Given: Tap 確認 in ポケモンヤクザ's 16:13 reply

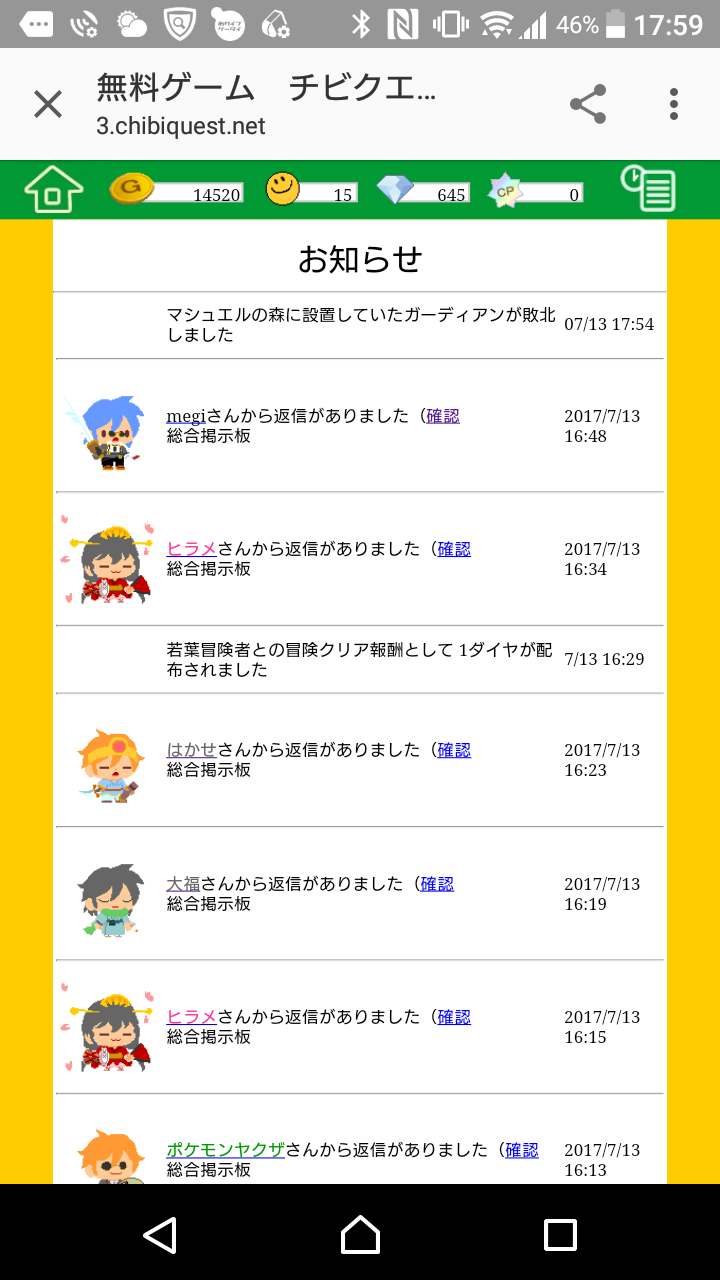Looking at the screenshot, I should (x=522, y=1150).
